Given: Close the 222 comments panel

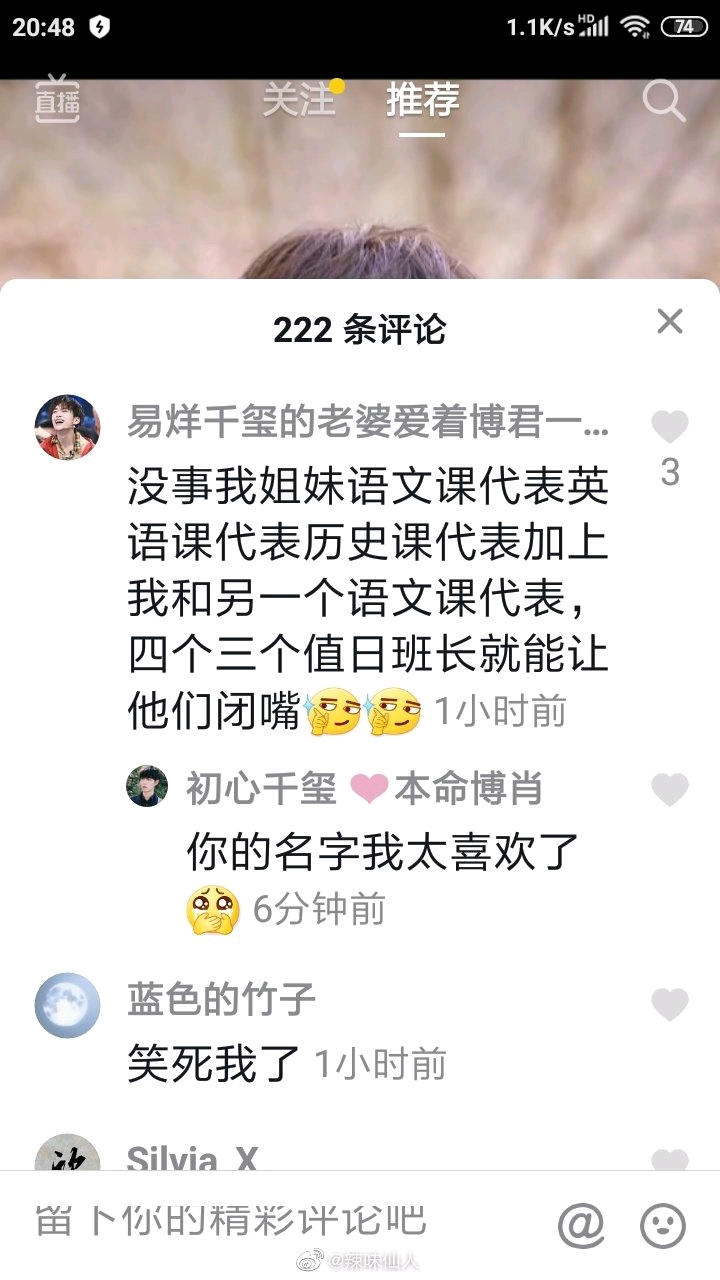Looking at the screenshot, I should tap(669, 321).
